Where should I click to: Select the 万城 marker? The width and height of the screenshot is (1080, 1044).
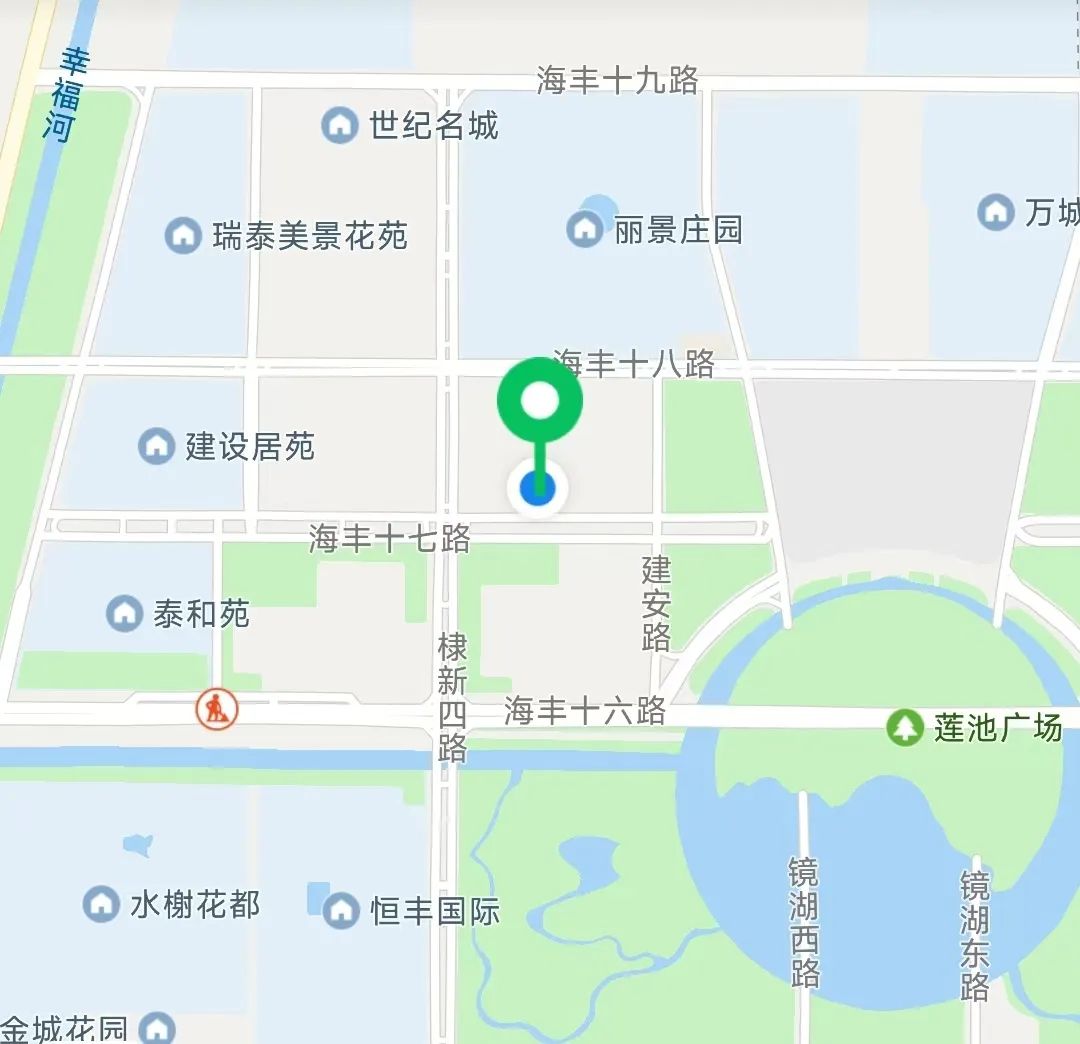(995, 212)
